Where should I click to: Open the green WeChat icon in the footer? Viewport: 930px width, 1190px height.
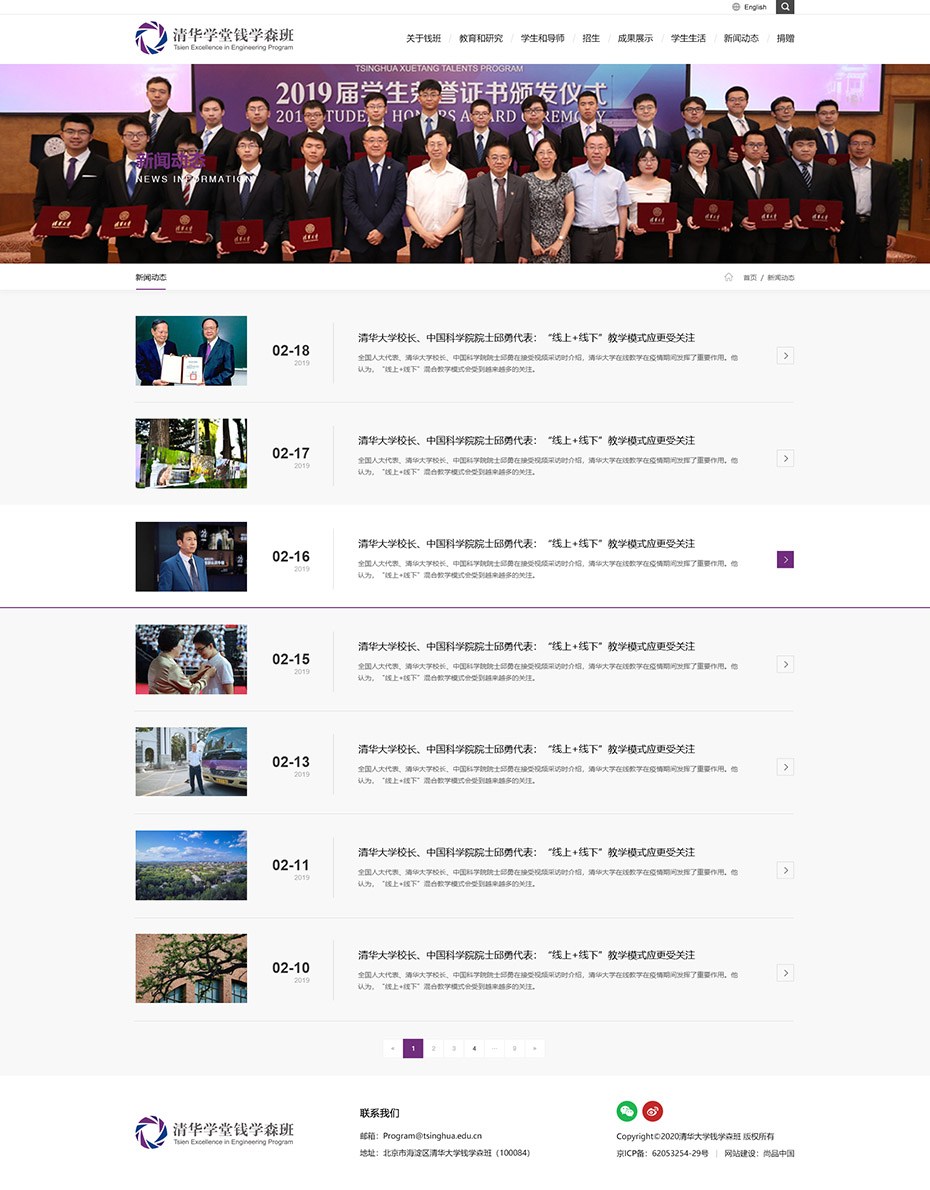(627, 1111)
